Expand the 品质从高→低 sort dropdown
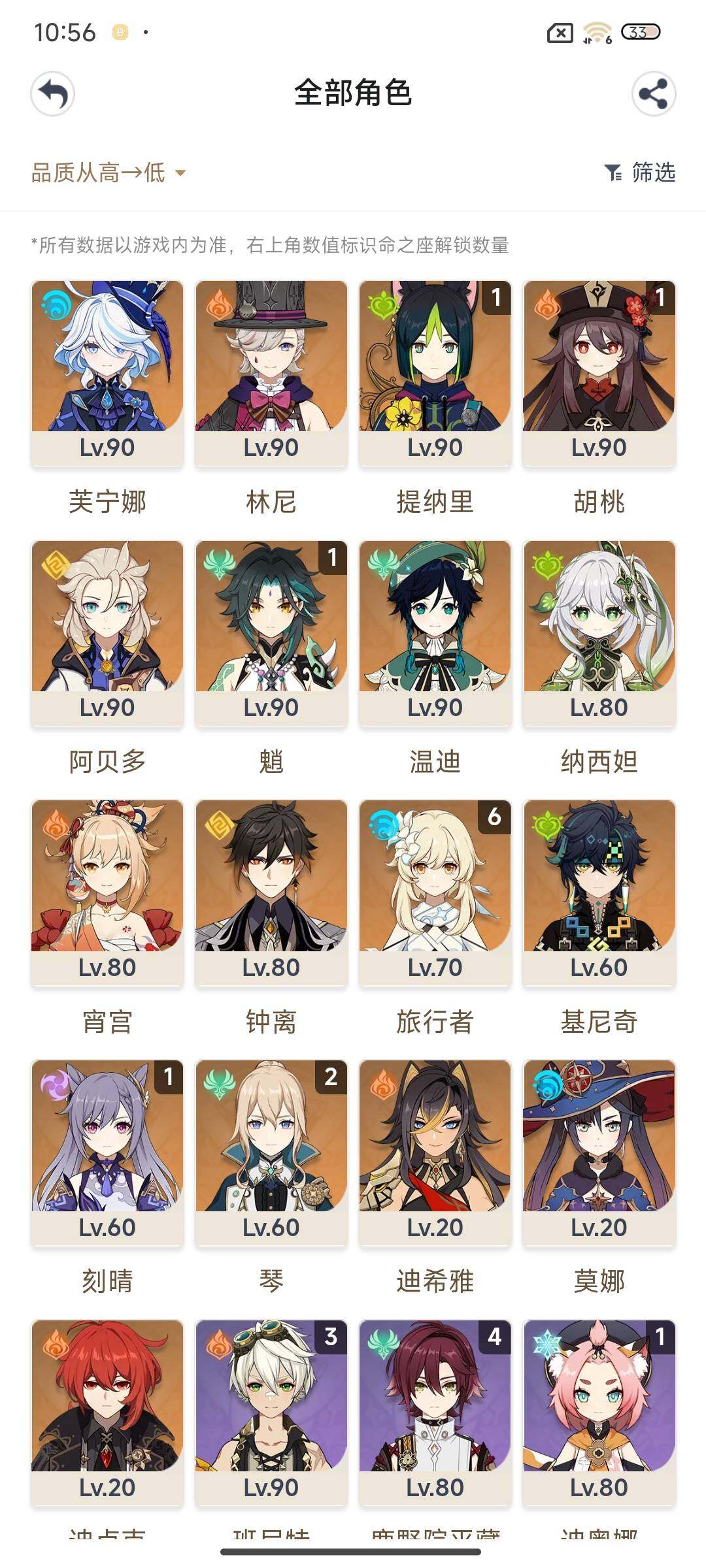 (109, 173)
